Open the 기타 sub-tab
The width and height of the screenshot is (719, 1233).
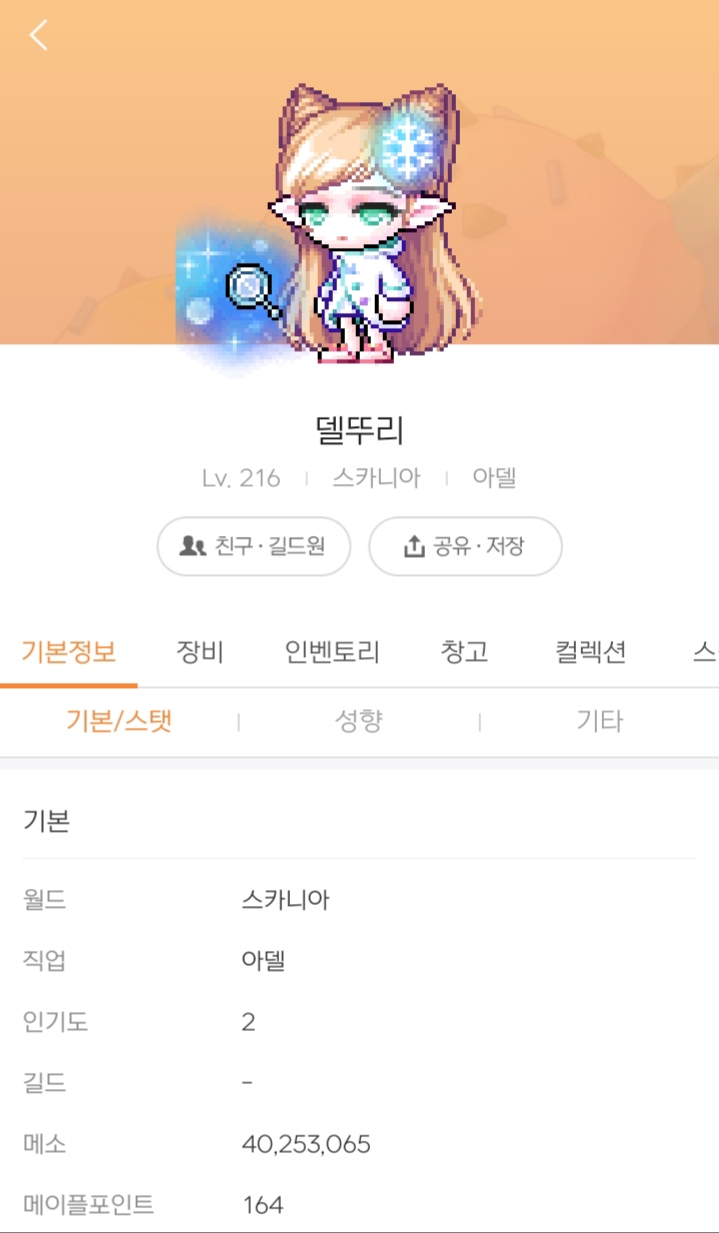[599, 721]
